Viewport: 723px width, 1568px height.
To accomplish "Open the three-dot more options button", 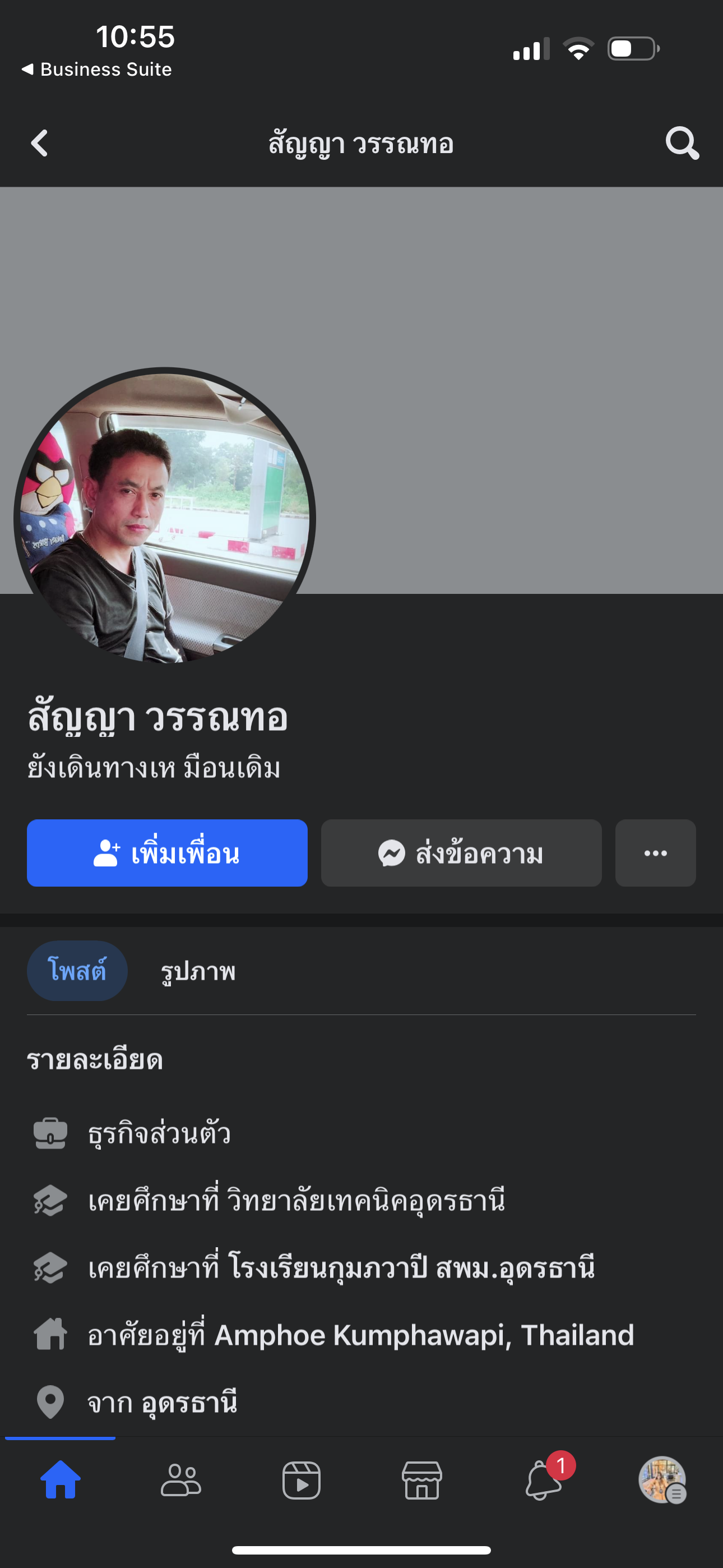I will pyautogui.click(x=655, y=853).
